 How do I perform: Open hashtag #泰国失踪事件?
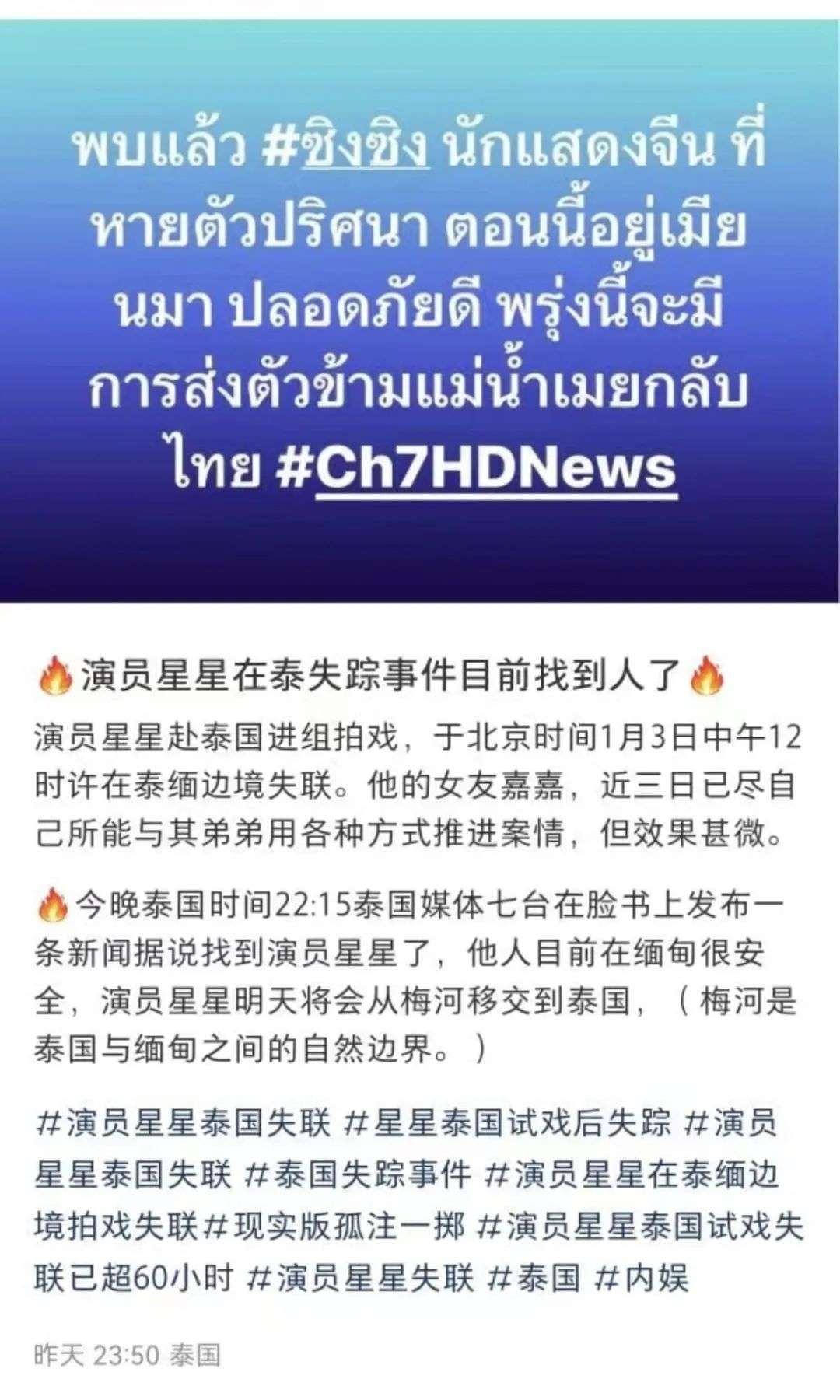pyautogui.click(x=358, y=1174)
